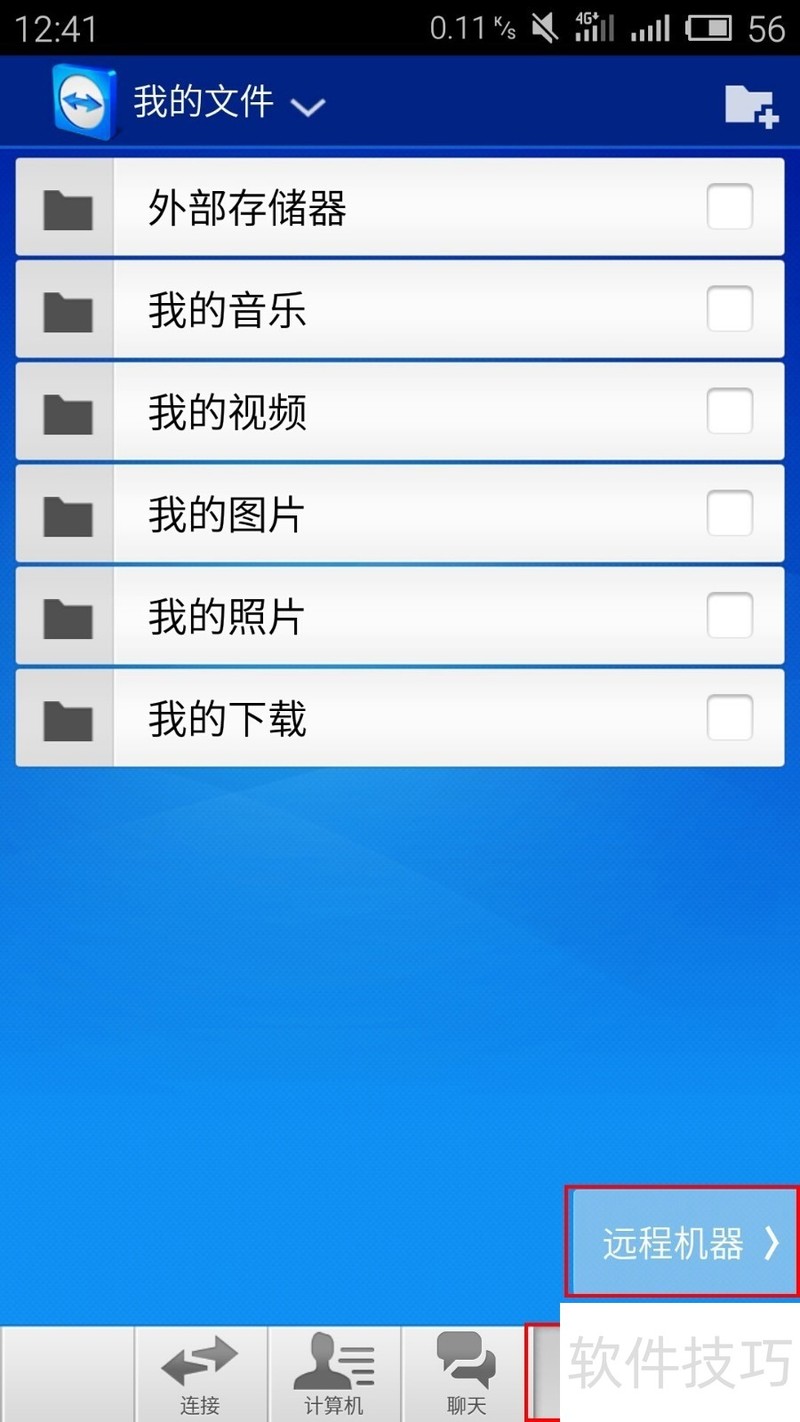This screenshot has width=800, height=1422.
Task: Create a new folder
Action: point(751,104)
